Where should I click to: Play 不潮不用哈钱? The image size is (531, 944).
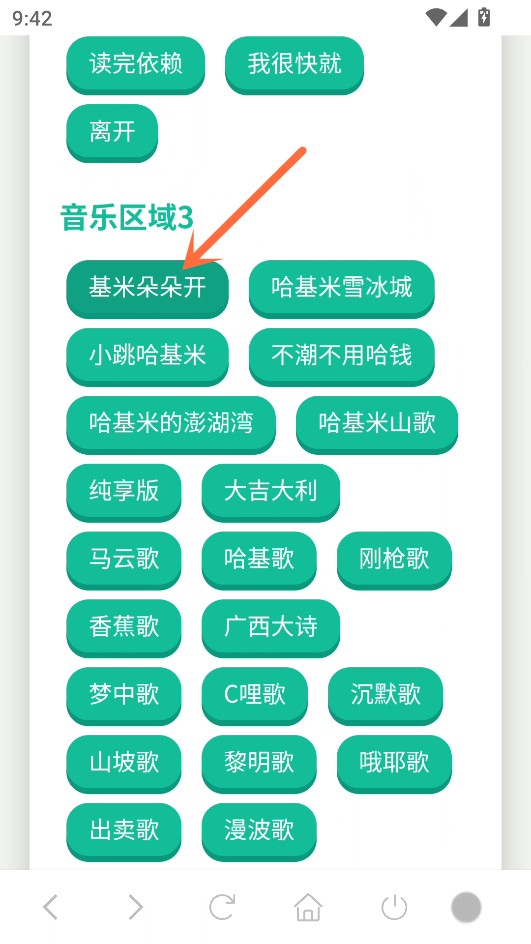pyautogui.click(x=341, y=356)
